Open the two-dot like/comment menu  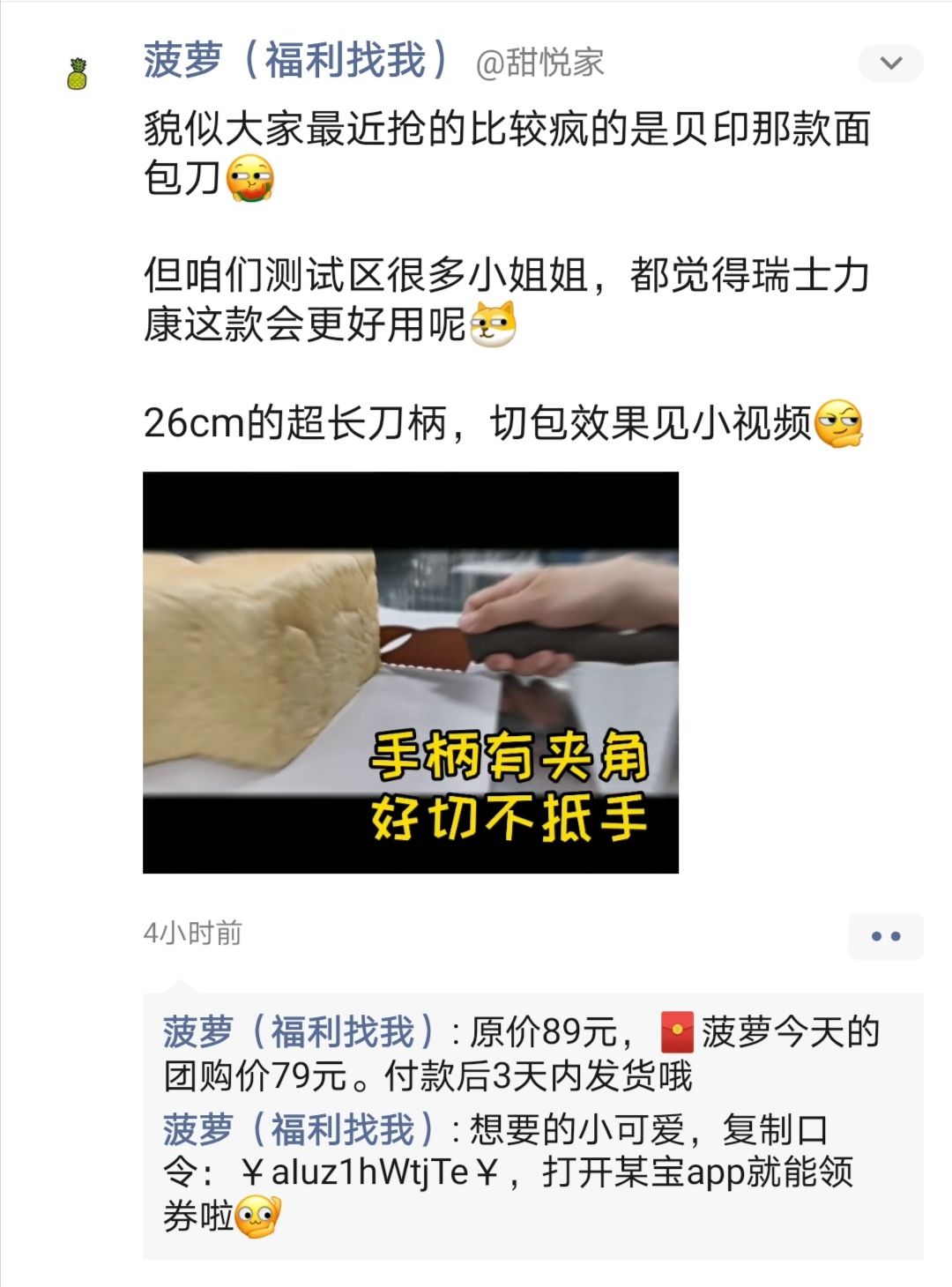(885, 936)
